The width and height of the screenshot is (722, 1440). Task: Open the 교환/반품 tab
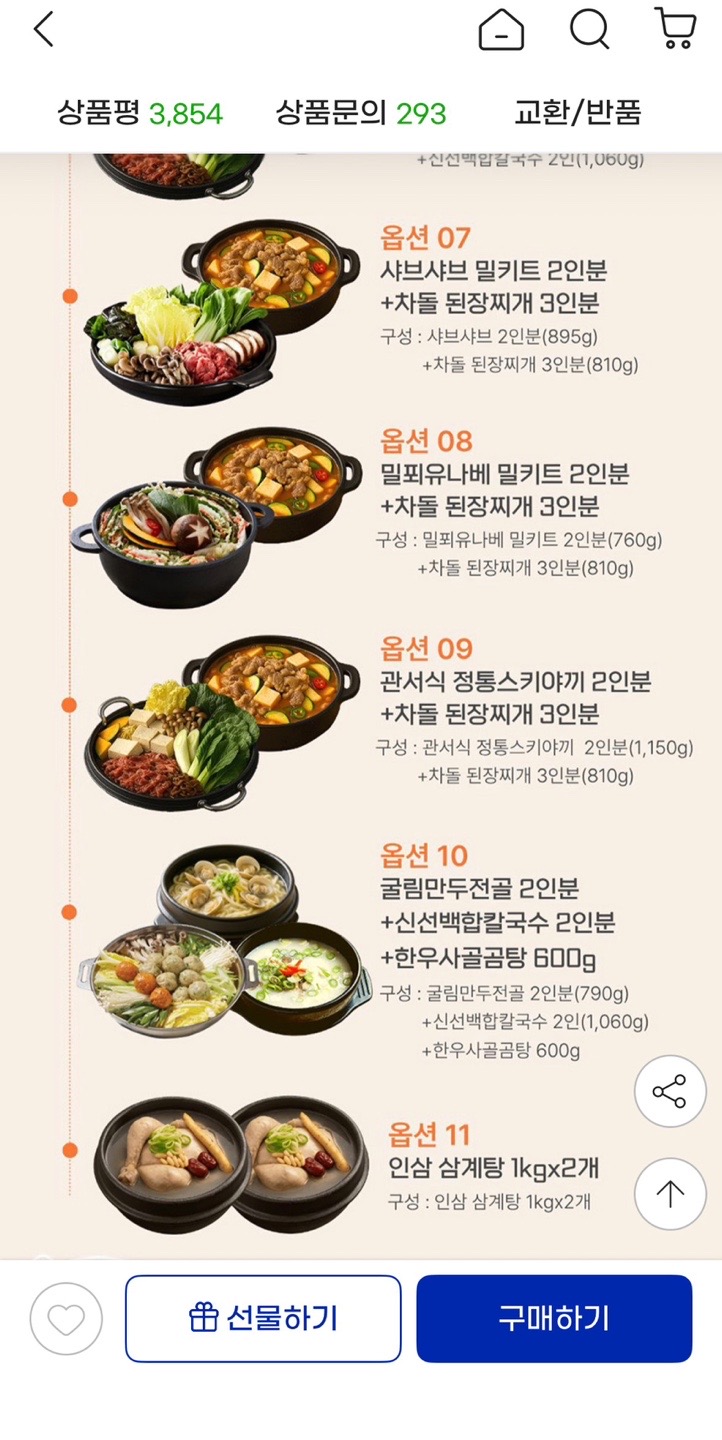[577, 113]
